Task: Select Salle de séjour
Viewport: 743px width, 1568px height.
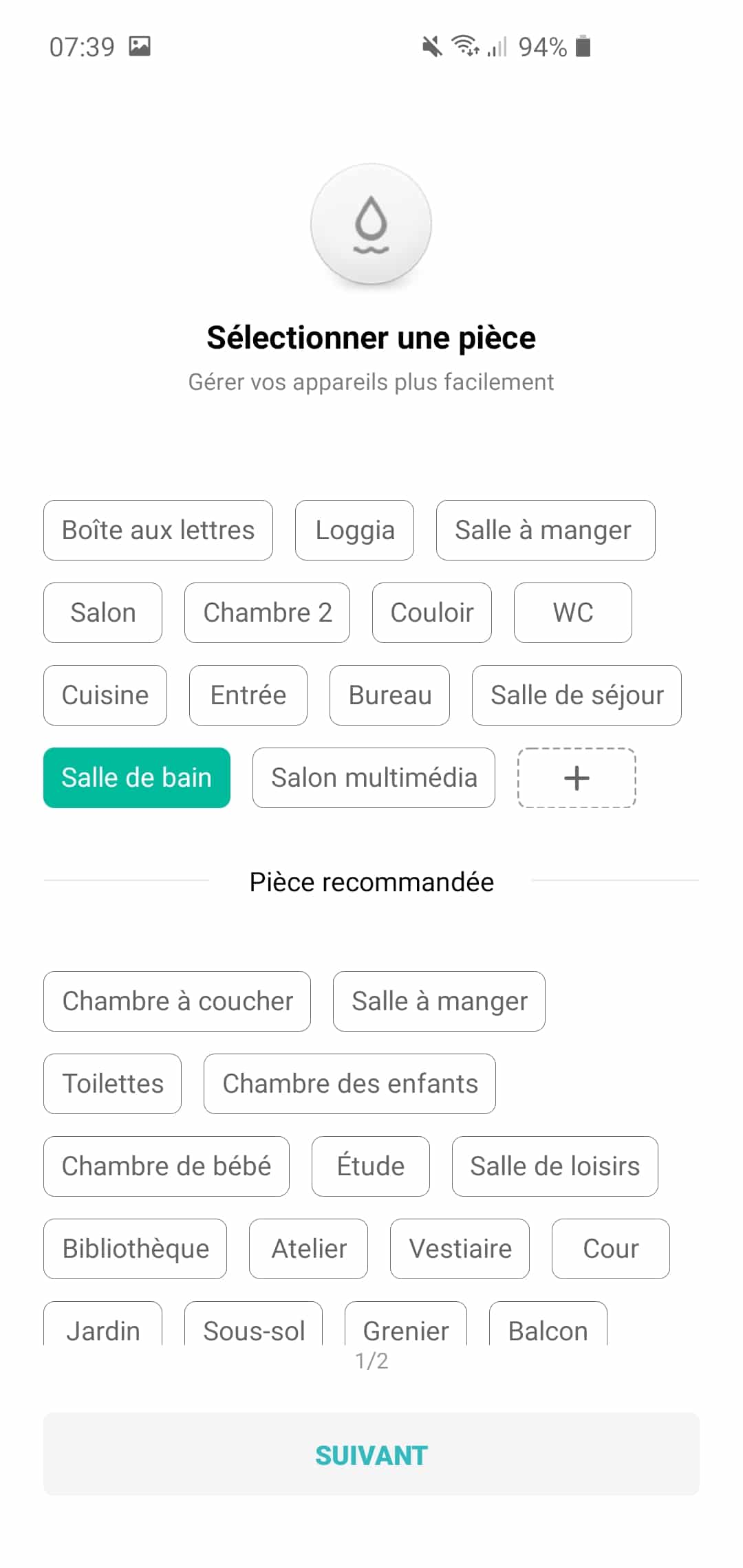Action: coord(577,695)
